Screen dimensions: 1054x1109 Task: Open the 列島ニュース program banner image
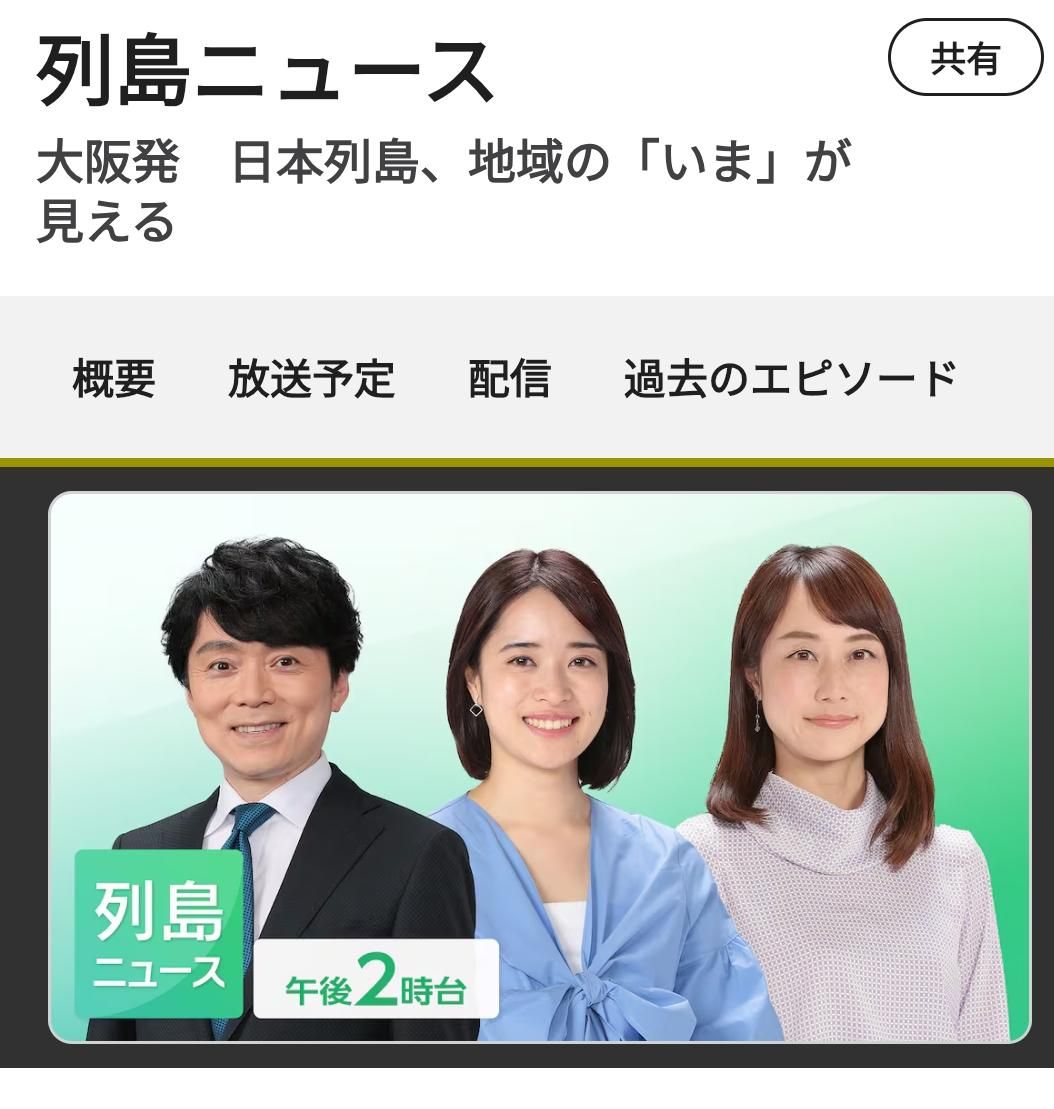tap(539, 767)
